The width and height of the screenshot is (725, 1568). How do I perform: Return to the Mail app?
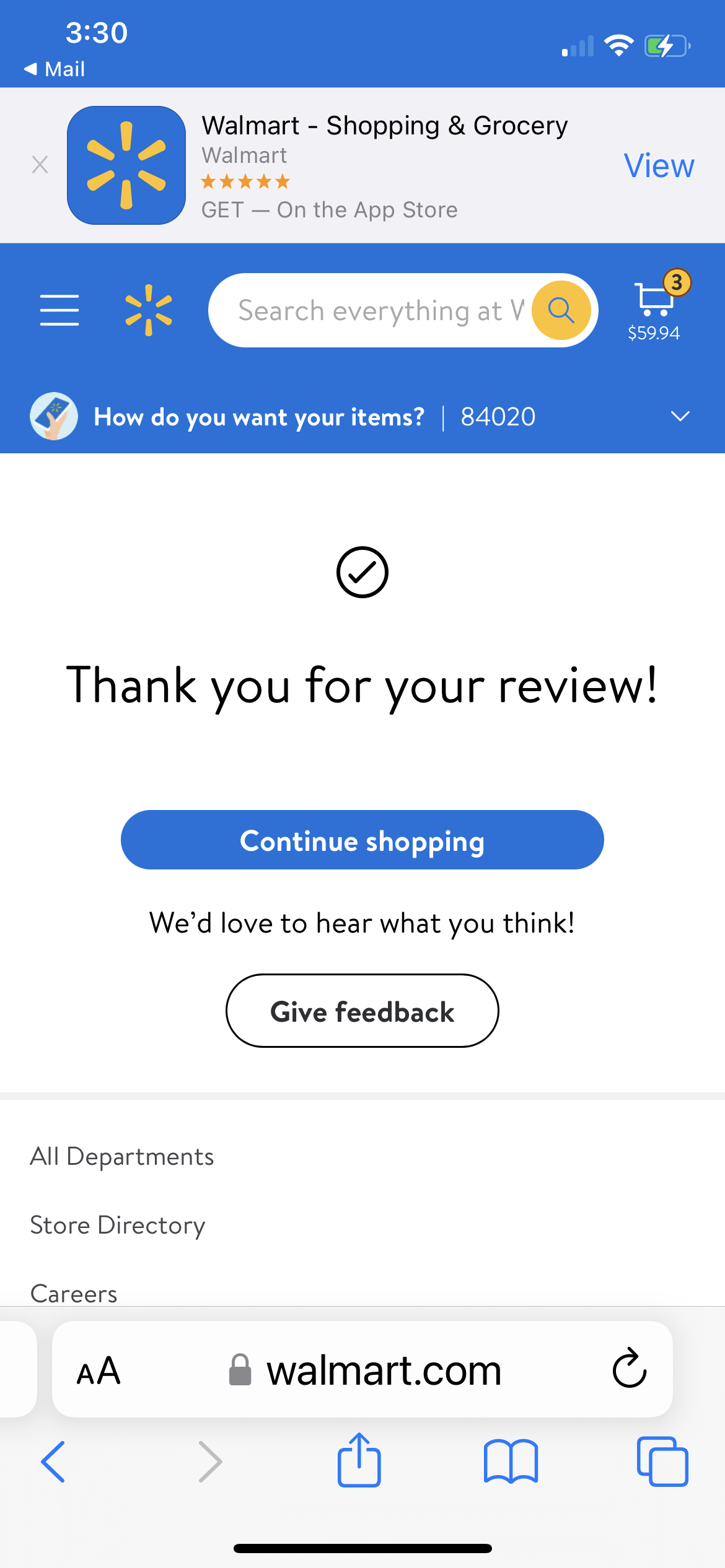pos(55,69)
